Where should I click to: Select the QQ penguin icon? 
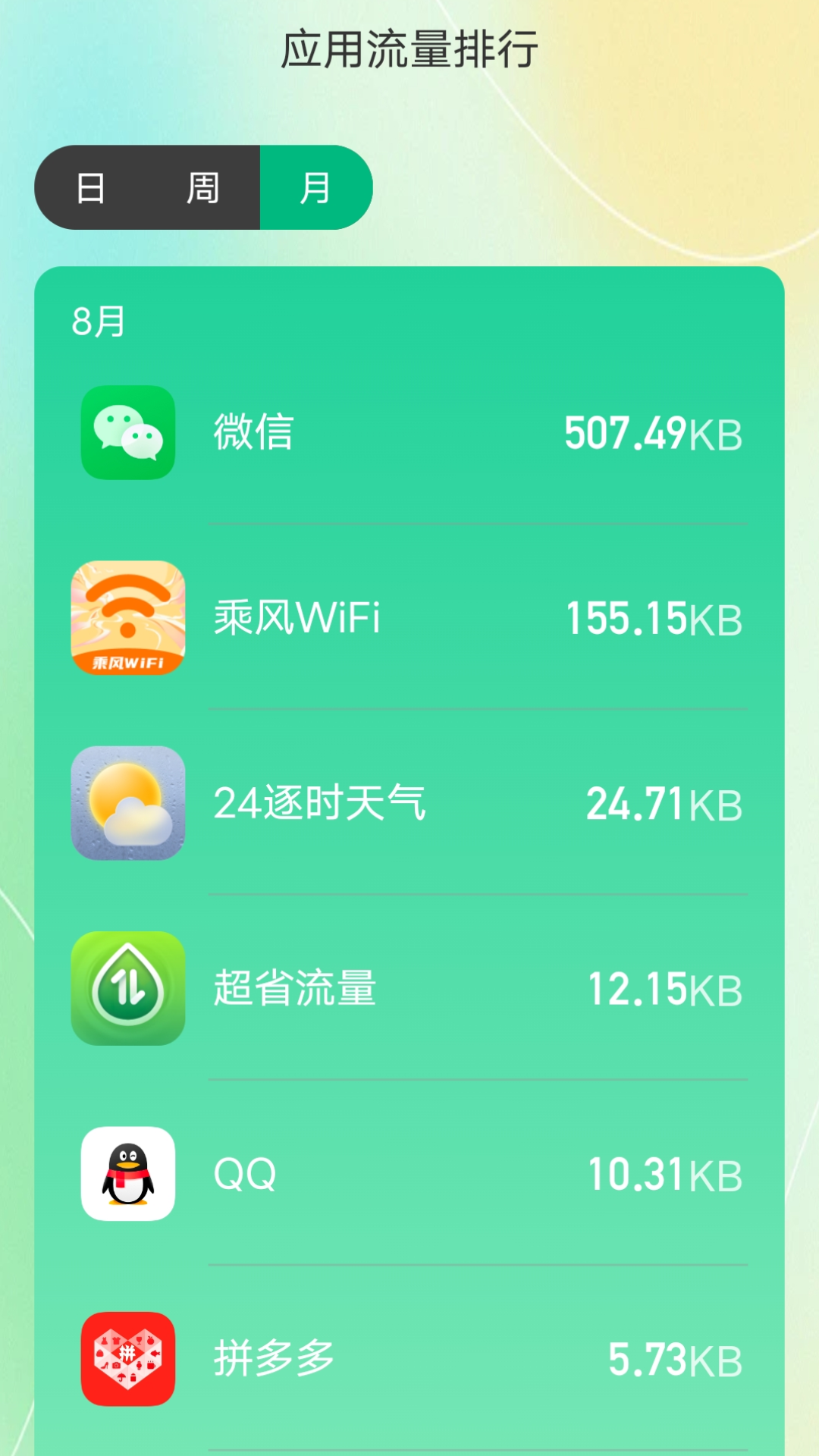(128, 1175)
